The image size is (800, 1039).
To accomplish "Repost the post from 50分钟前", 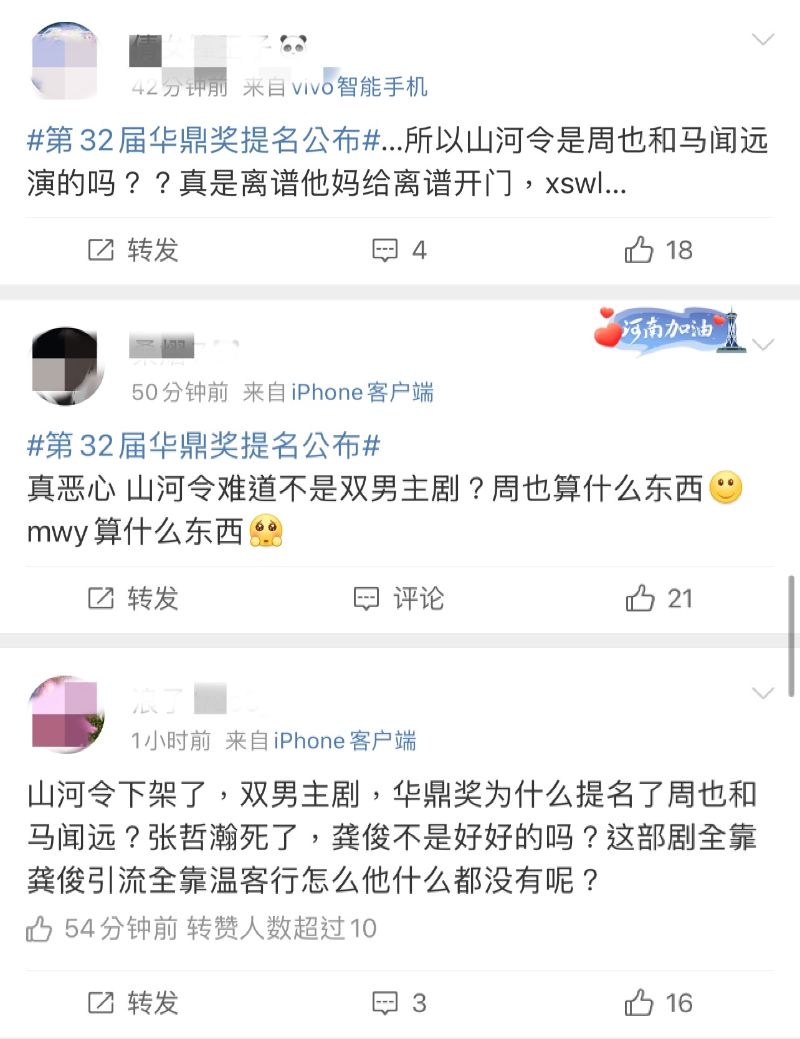I will click(x=133, y=599).
